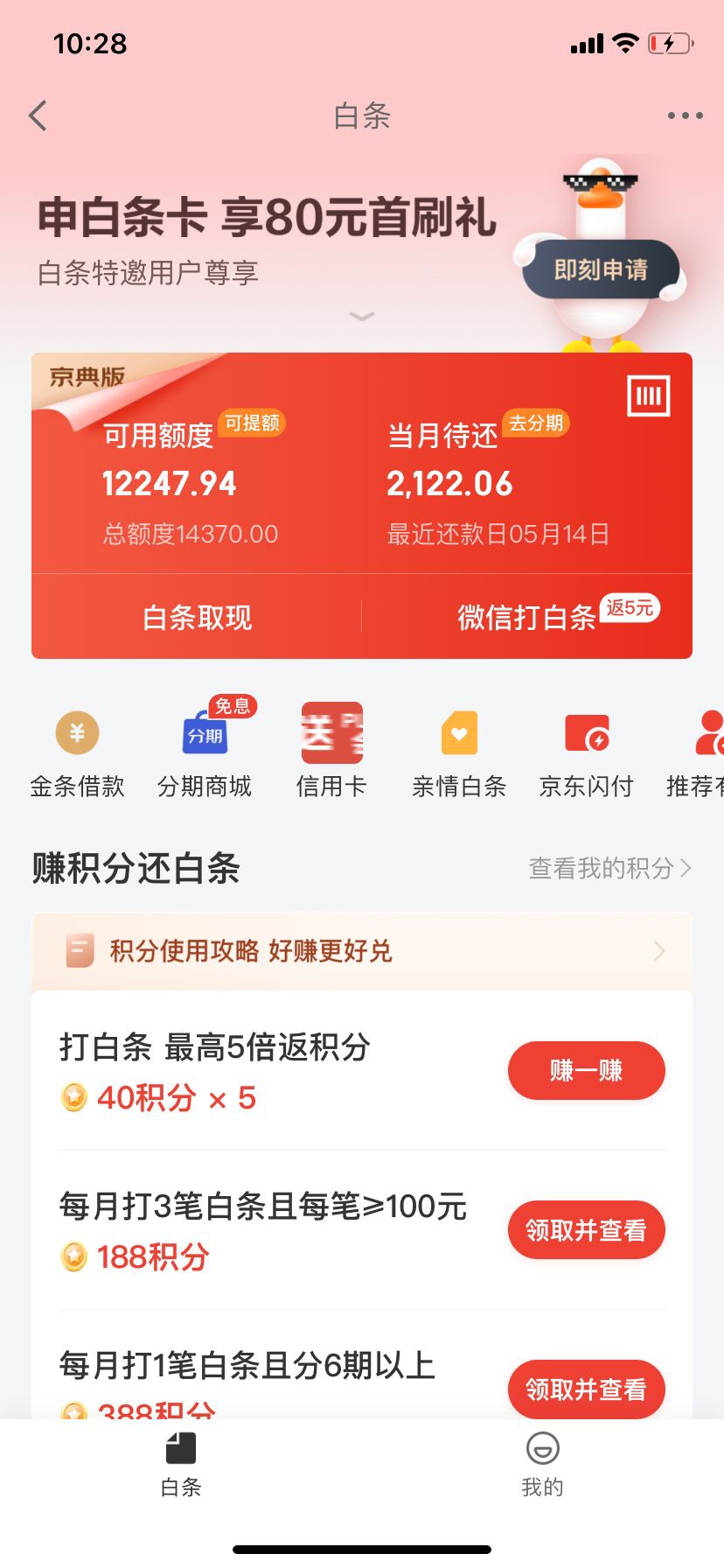The height and width of the screenshot is (1568, 724).
Task: Tap the 赚一赚 button
Action: pyautogui.click(x=586, y=1069)
